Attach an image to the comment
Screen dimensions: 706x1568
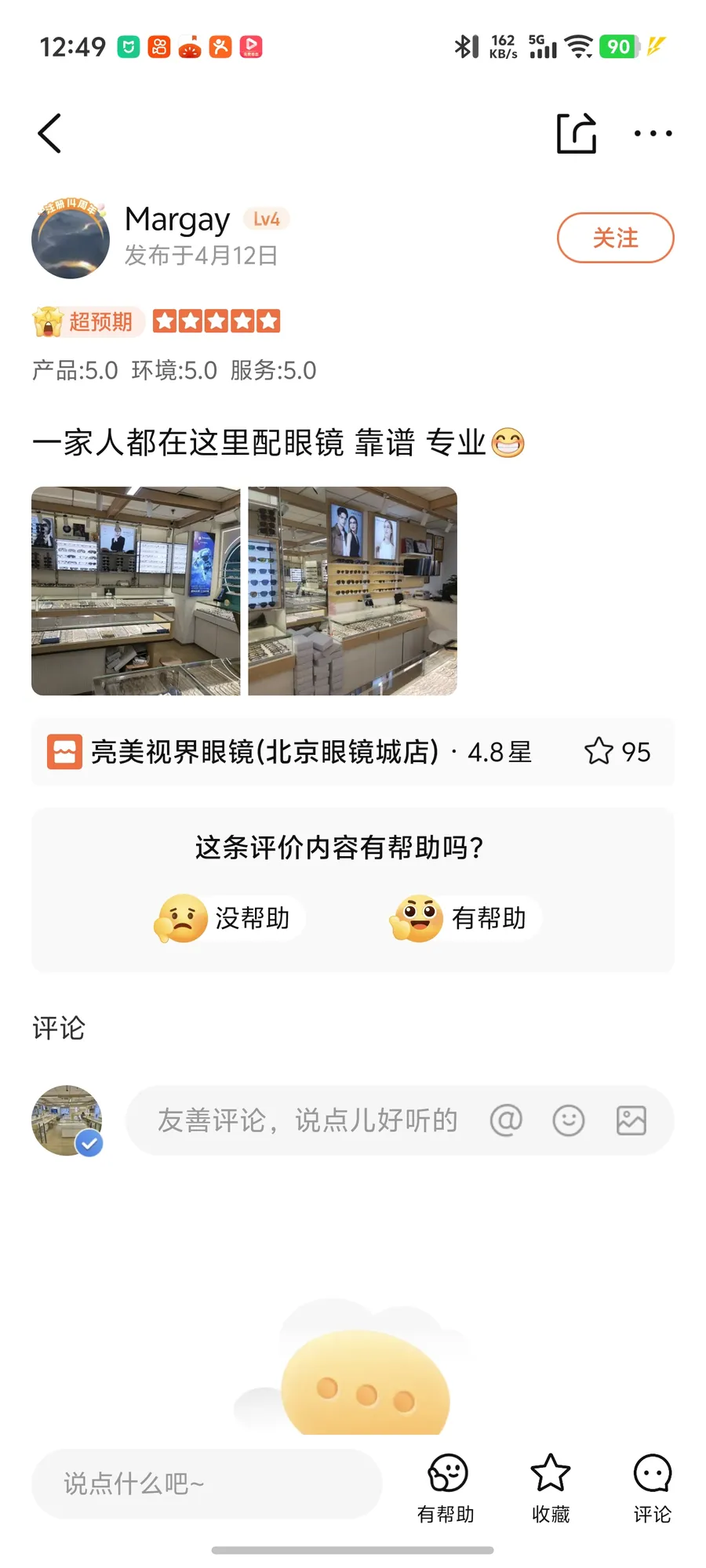(631, 1120)
